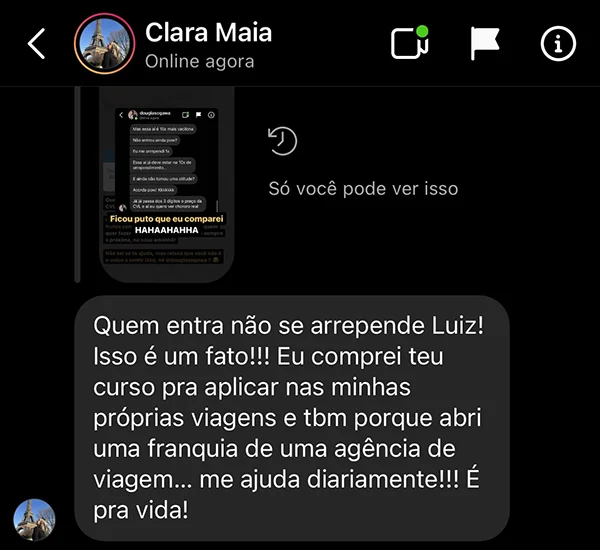Go back from Clara Maia's chat

click(37, 44)
